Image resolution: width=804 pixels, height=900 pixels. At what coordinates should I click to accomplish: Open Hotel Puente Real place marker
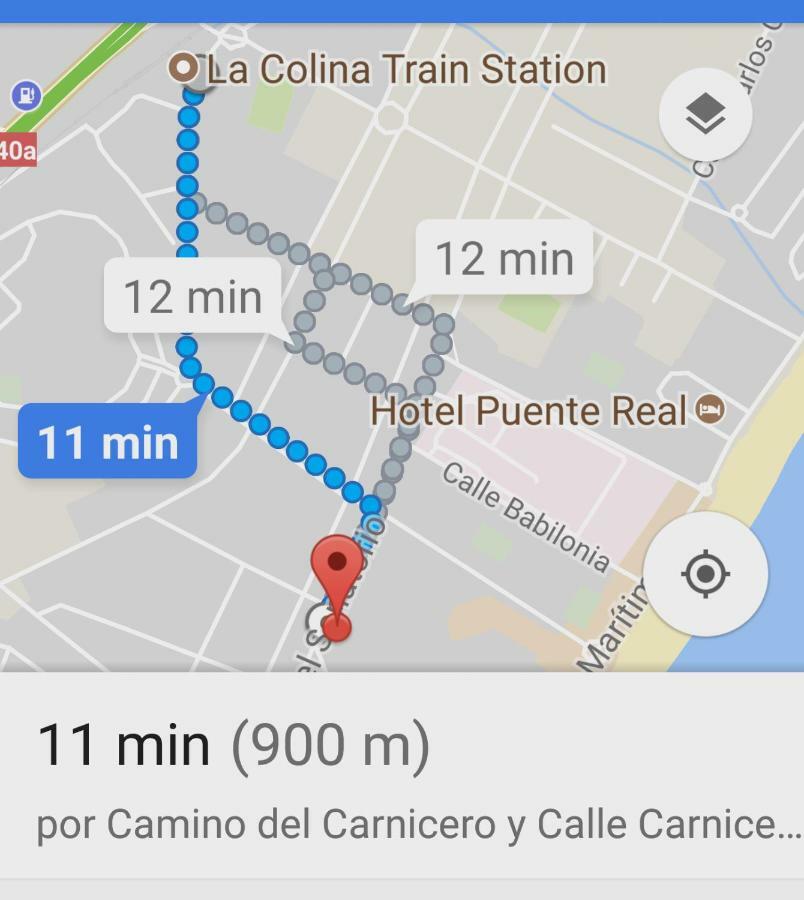[709, 409]
